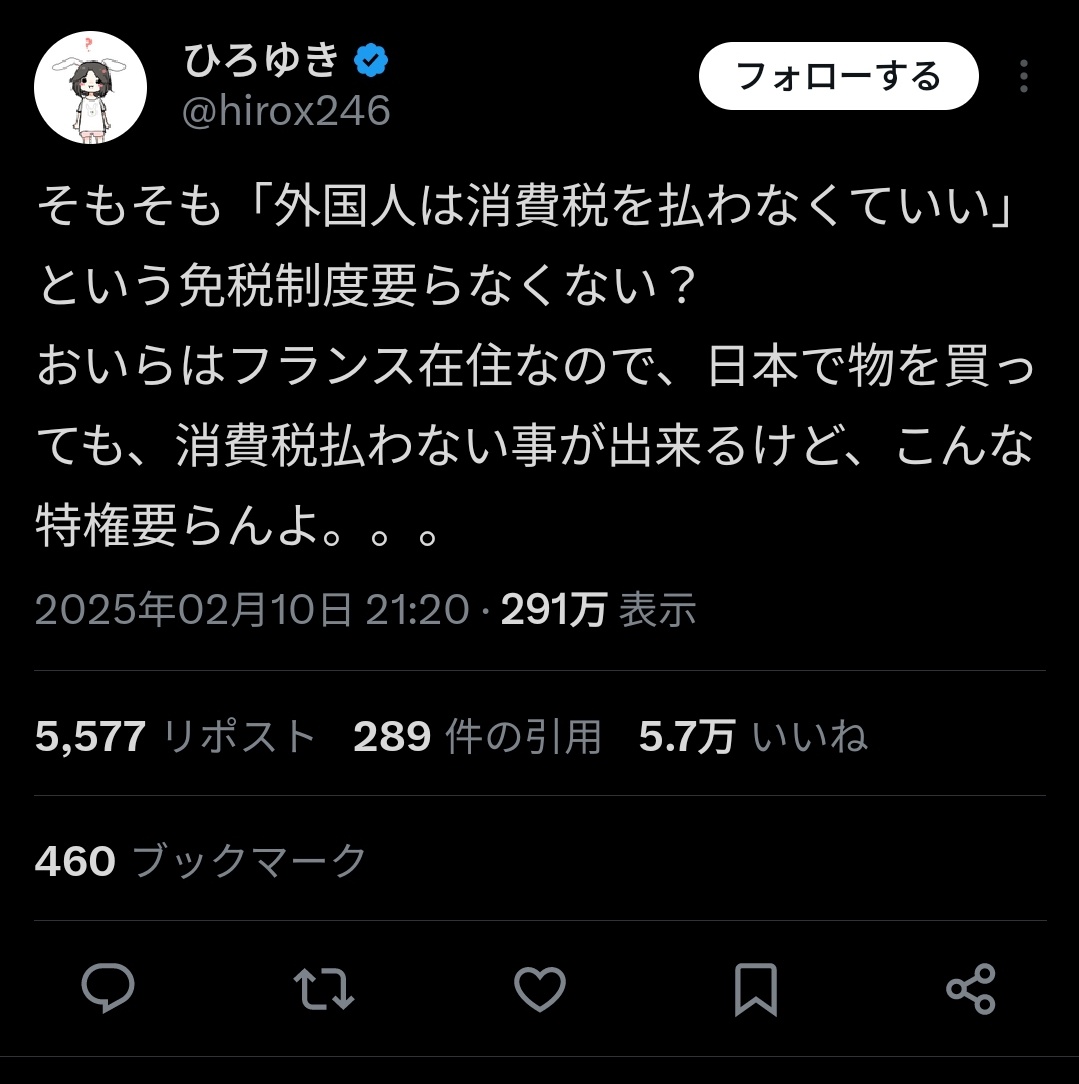Open the post's three-dot overflow menu

tap(1023, 76)
